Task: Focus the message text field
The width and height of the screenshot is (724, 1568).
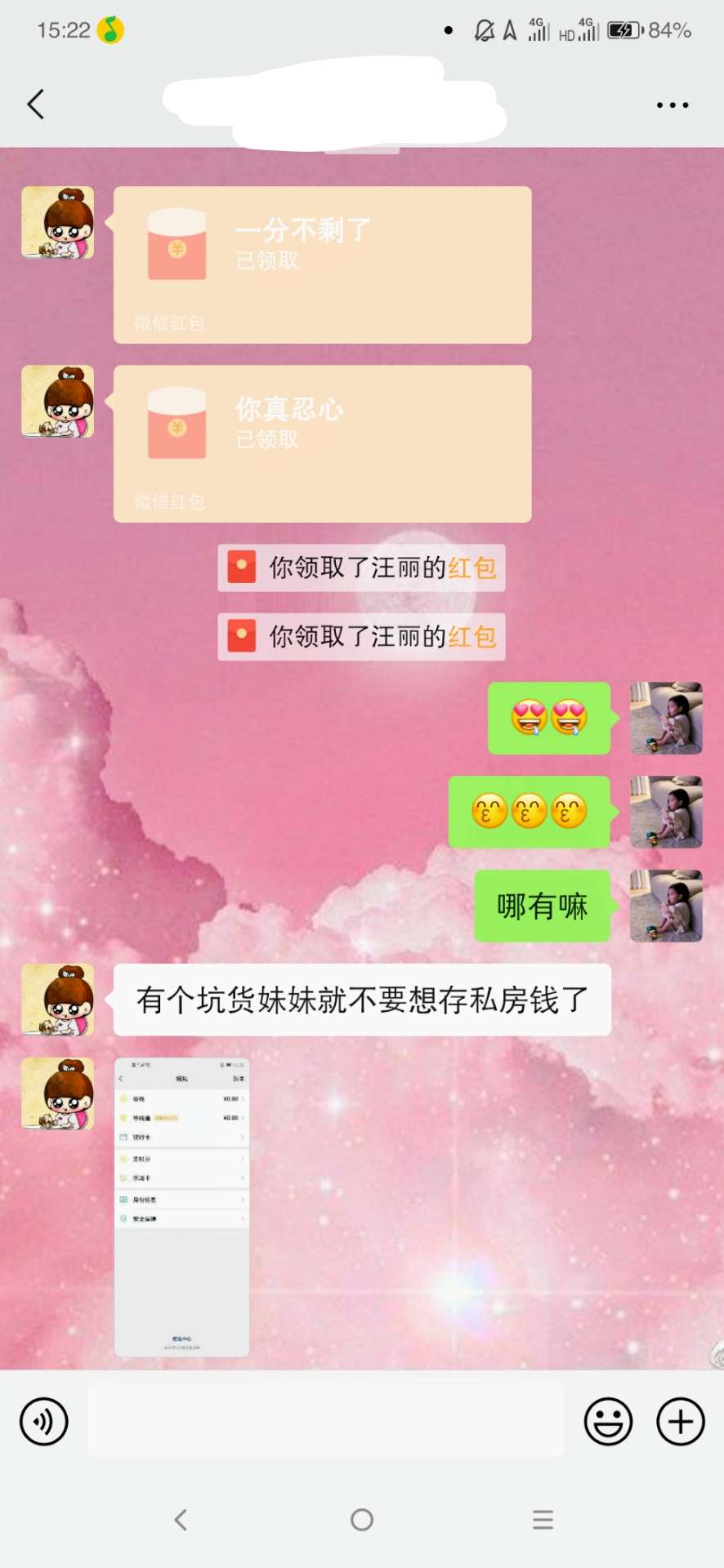Action: pos(325,1421)
